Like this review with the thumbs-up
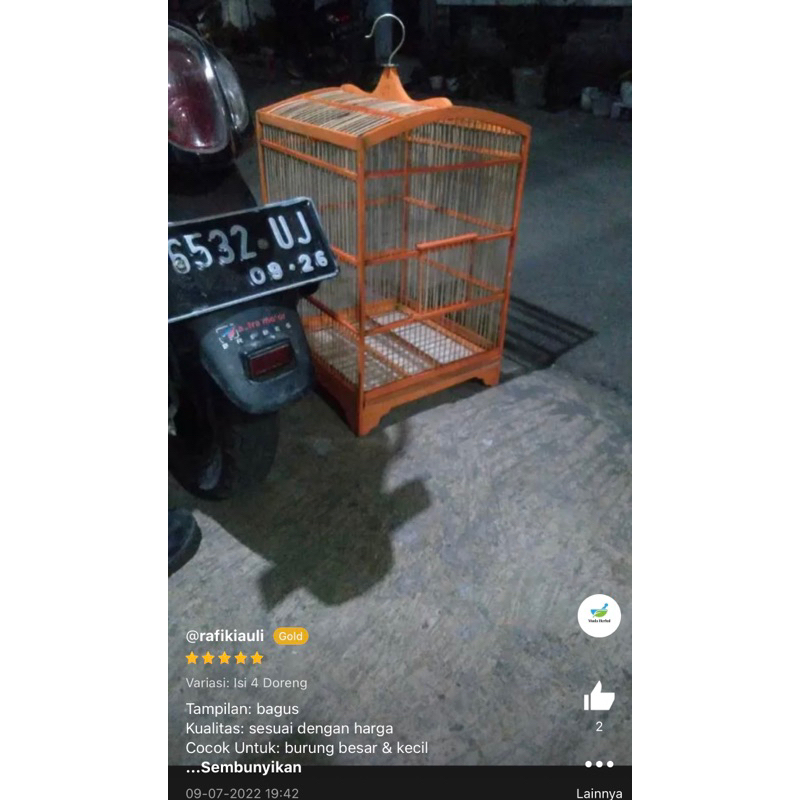The image size is (800, 800). coord(599,696)
